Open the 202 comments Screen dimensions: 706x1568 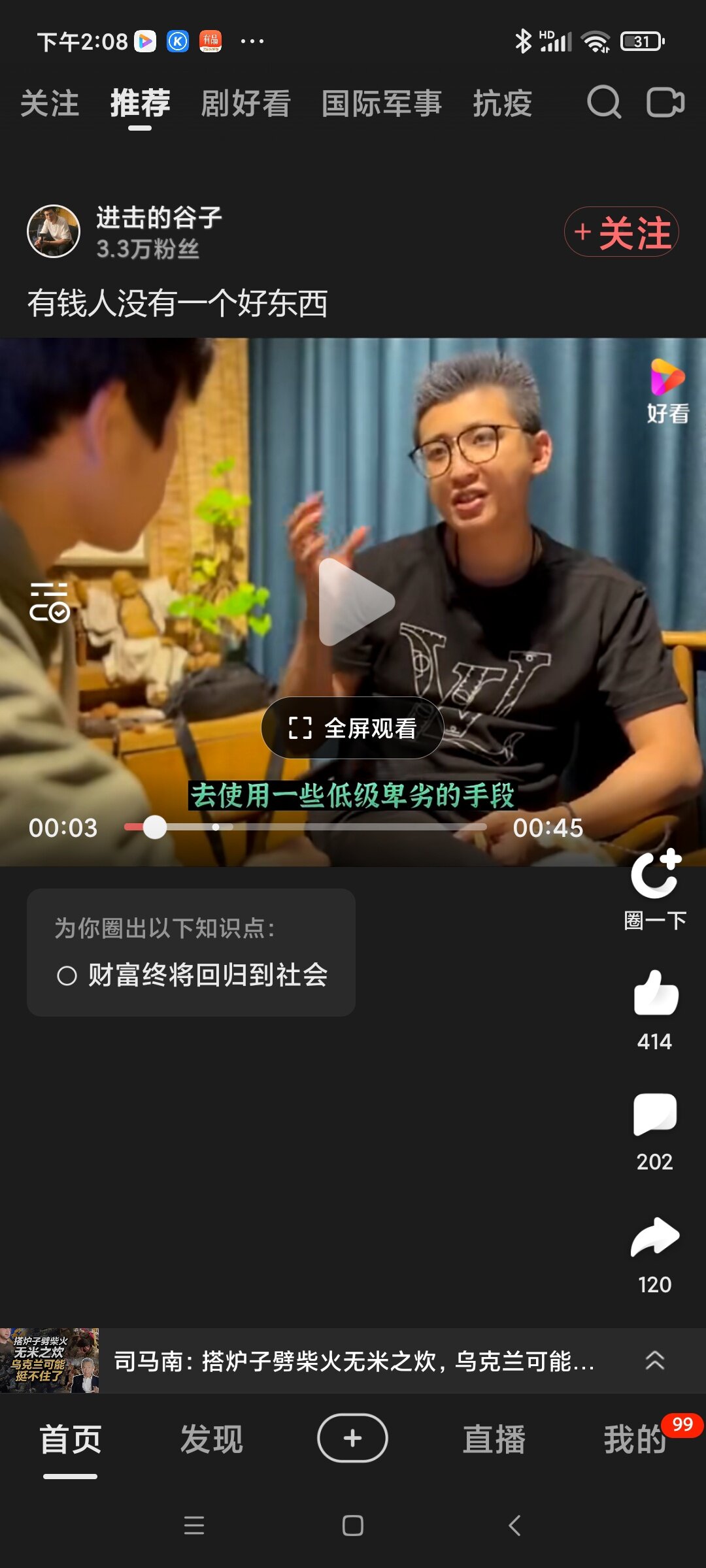pyautogui.click(x=654, y=1115)
